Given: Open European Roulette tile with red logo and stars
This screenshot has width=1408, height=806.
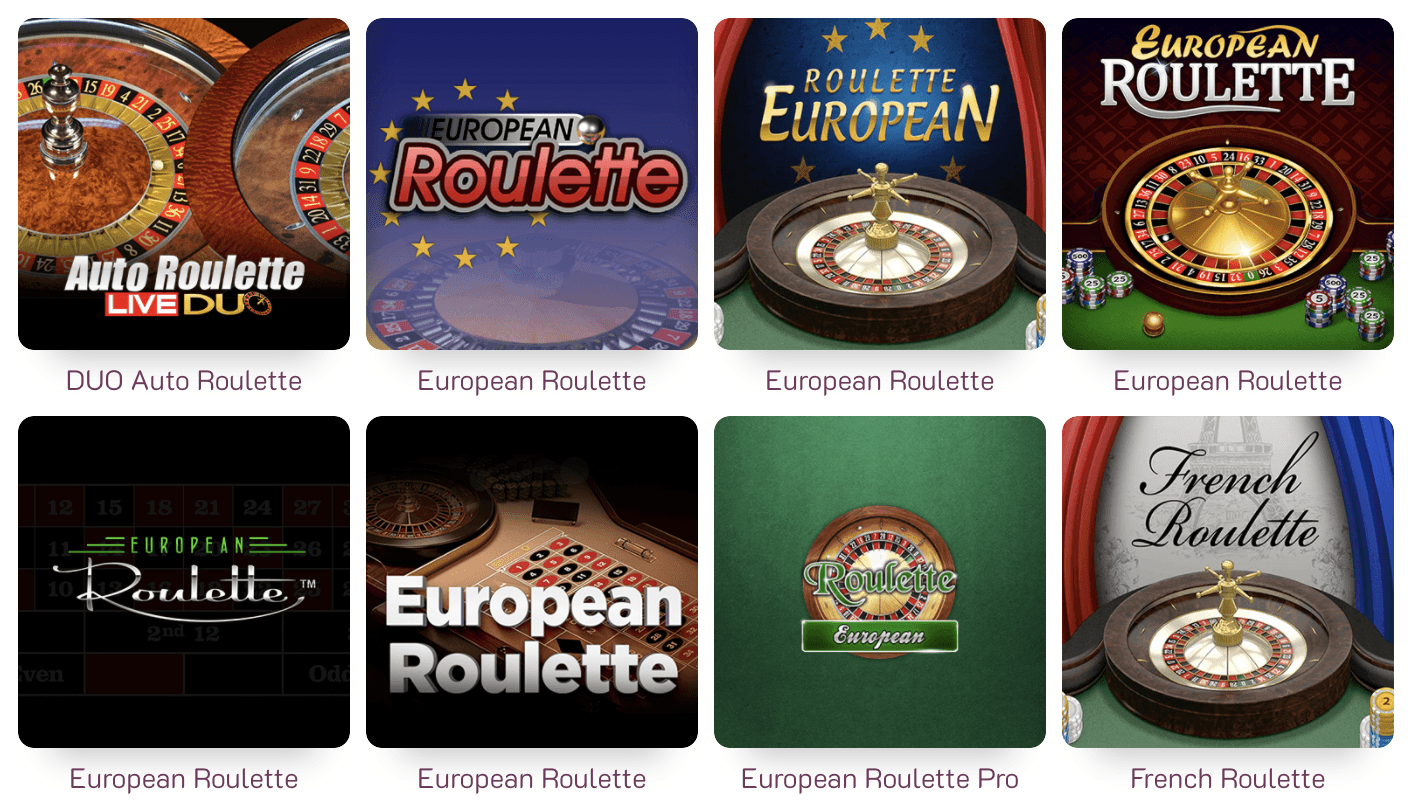Looking at the screenshot, I should coord(532,184).
